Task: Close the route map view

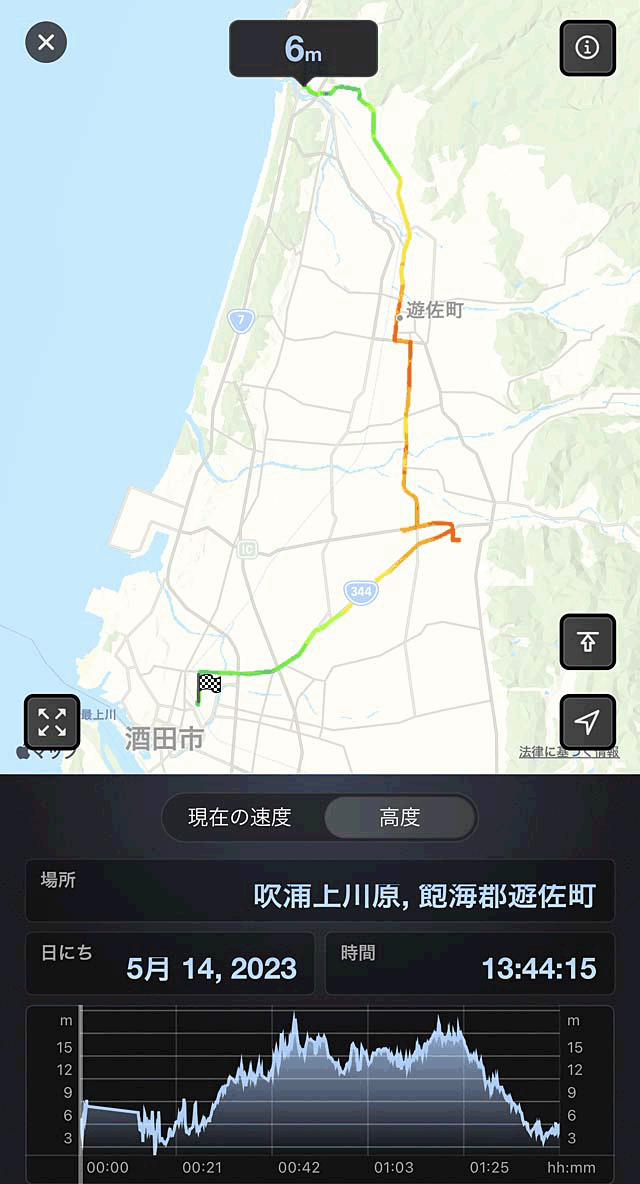Action: (46, 43)
